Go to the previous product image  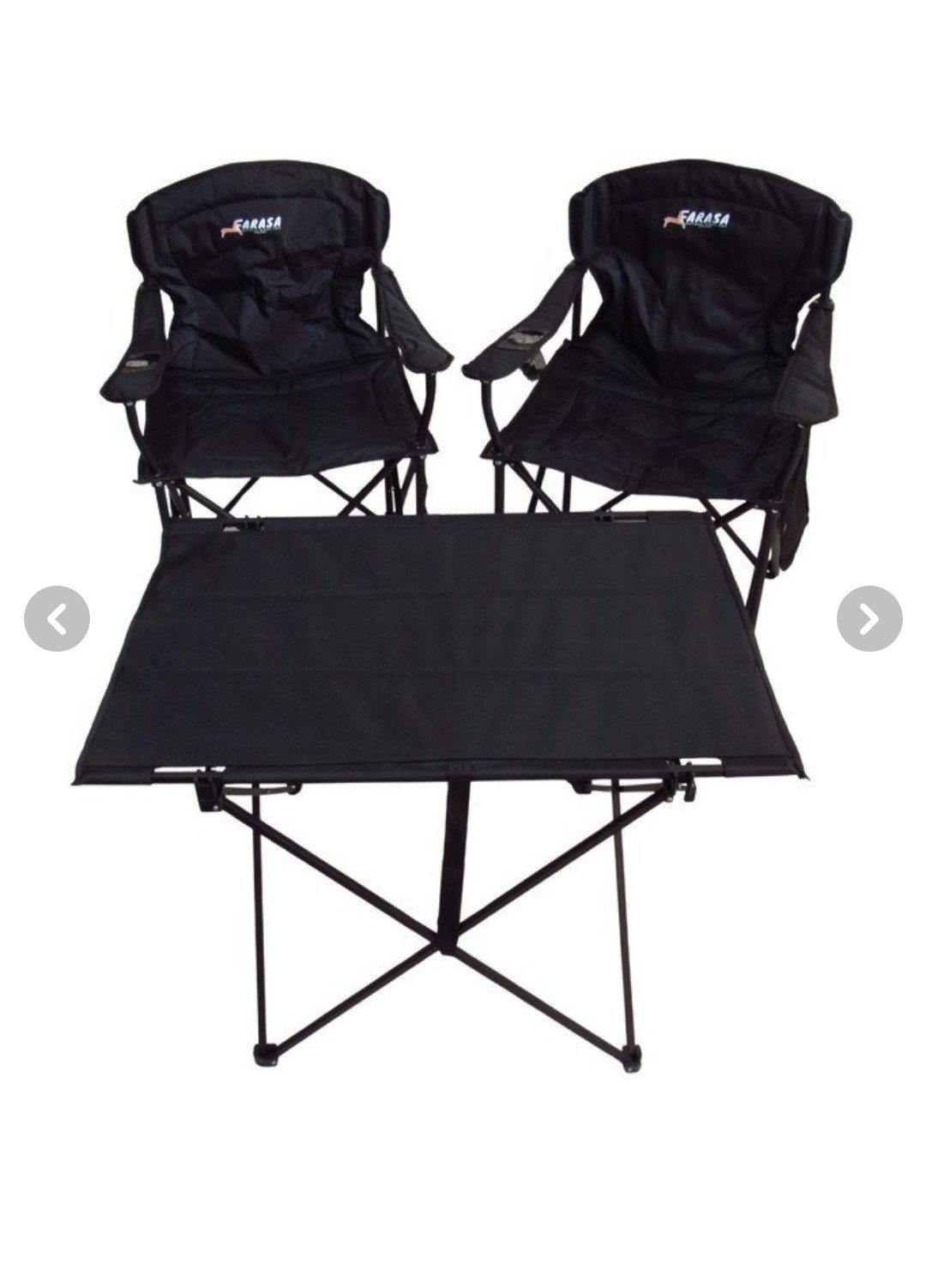coord(57,619)
